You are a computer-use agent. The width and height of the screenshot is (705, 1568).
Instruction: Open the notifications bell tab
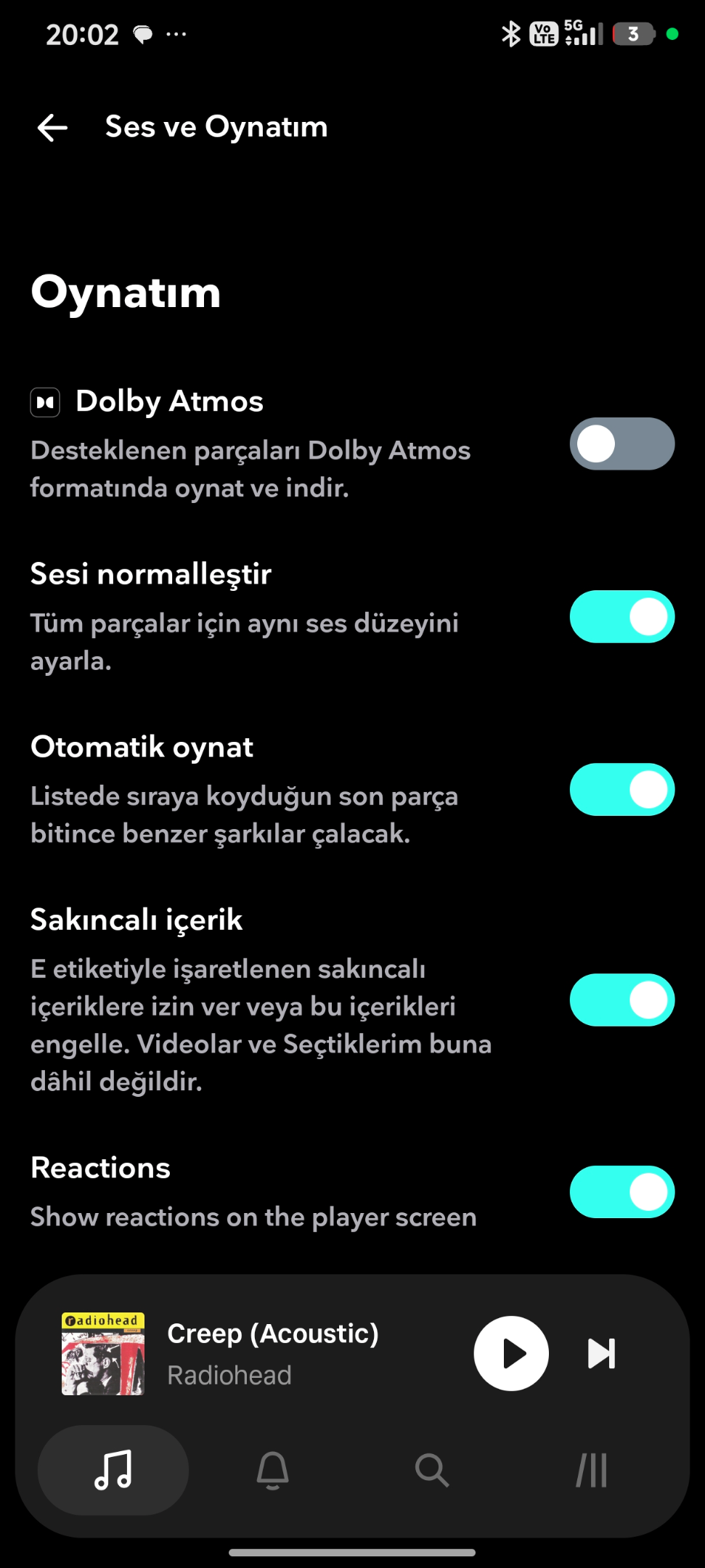click(x=273, y=1470)
